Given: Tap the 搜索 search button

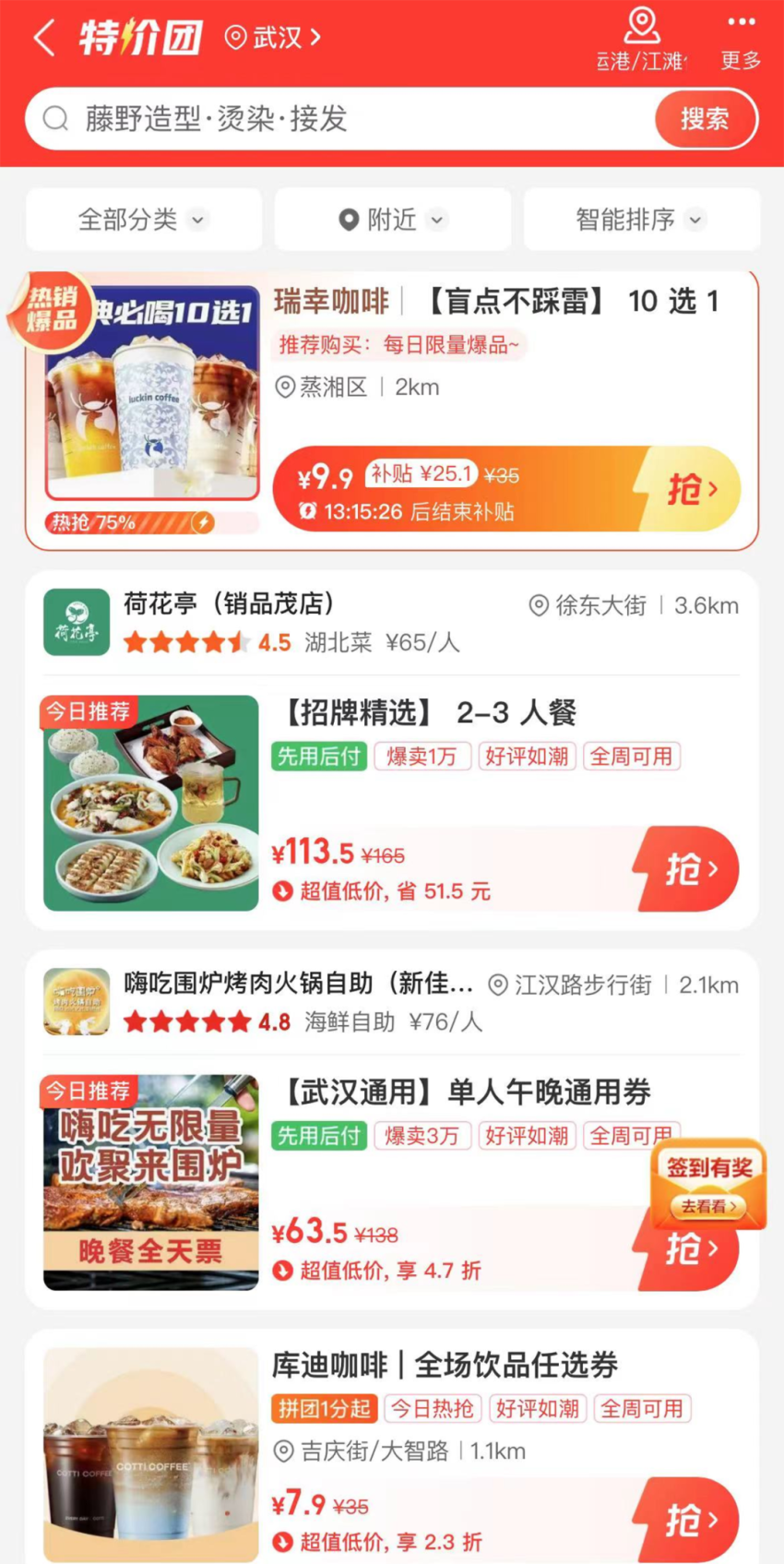Looking at the screenshot, I should coord(705,119).
